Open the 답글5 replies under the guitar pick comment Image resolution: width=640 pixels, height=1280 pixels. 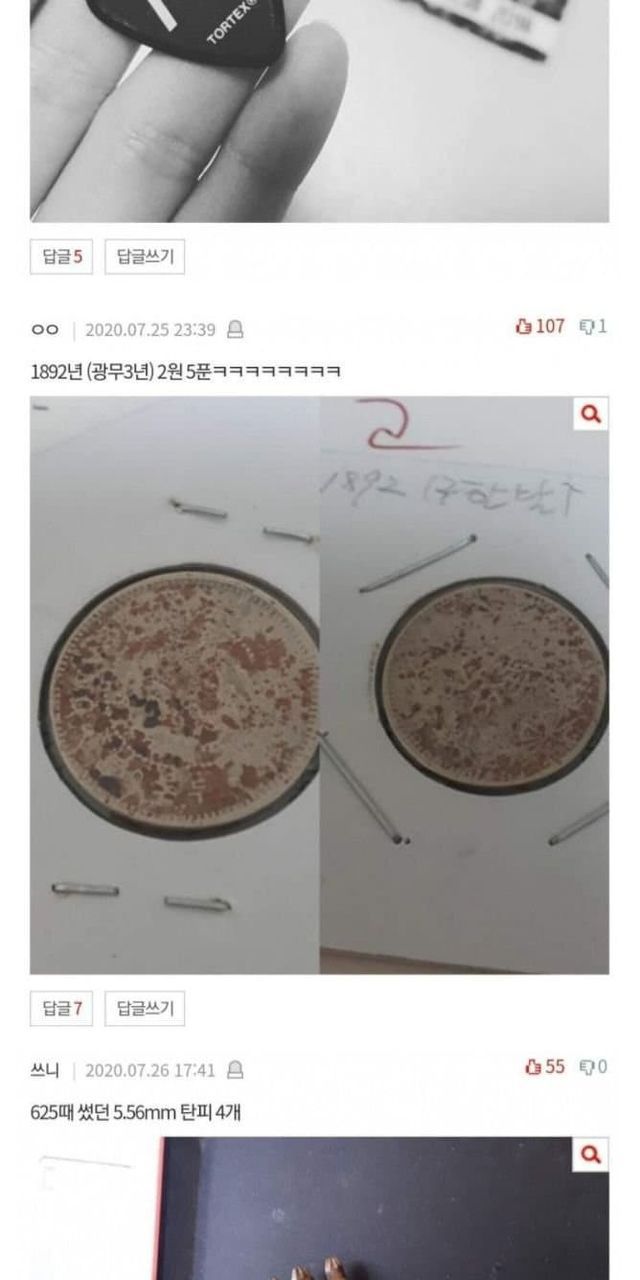pos(61,257)
